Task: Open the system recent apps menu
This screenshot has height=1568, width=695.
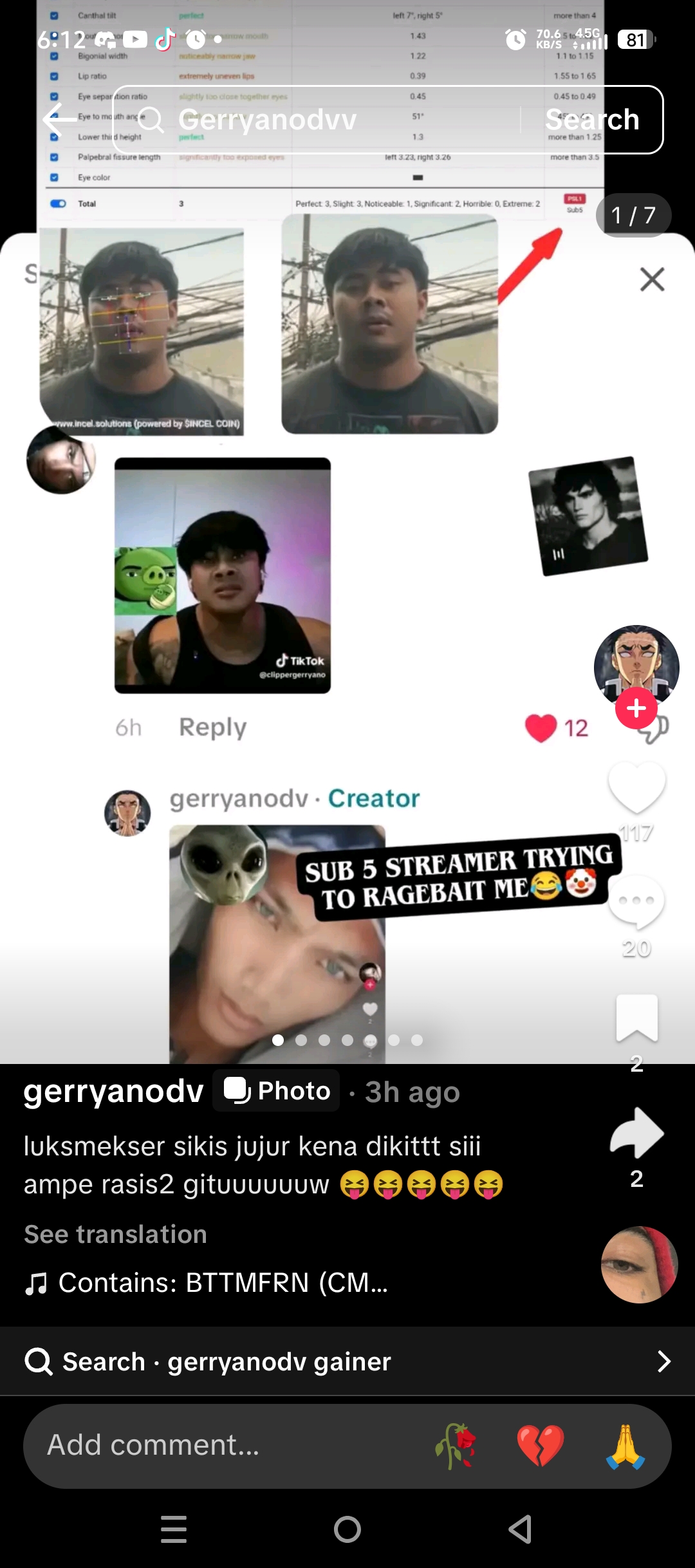Action: (x=174, y=1529)
